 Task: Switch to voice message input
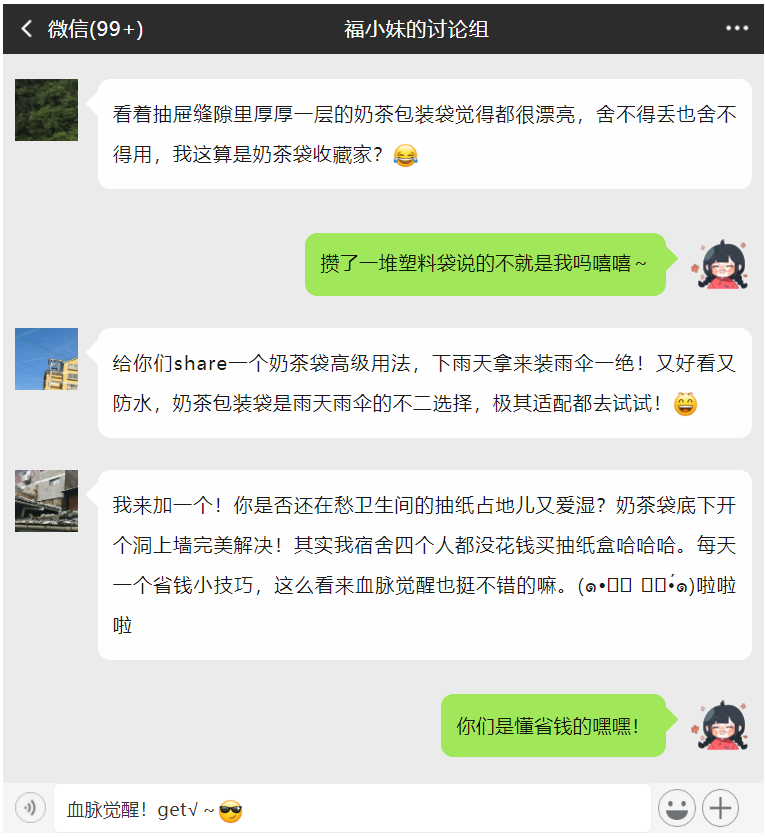pyautogui.click(x=30, y=807)
